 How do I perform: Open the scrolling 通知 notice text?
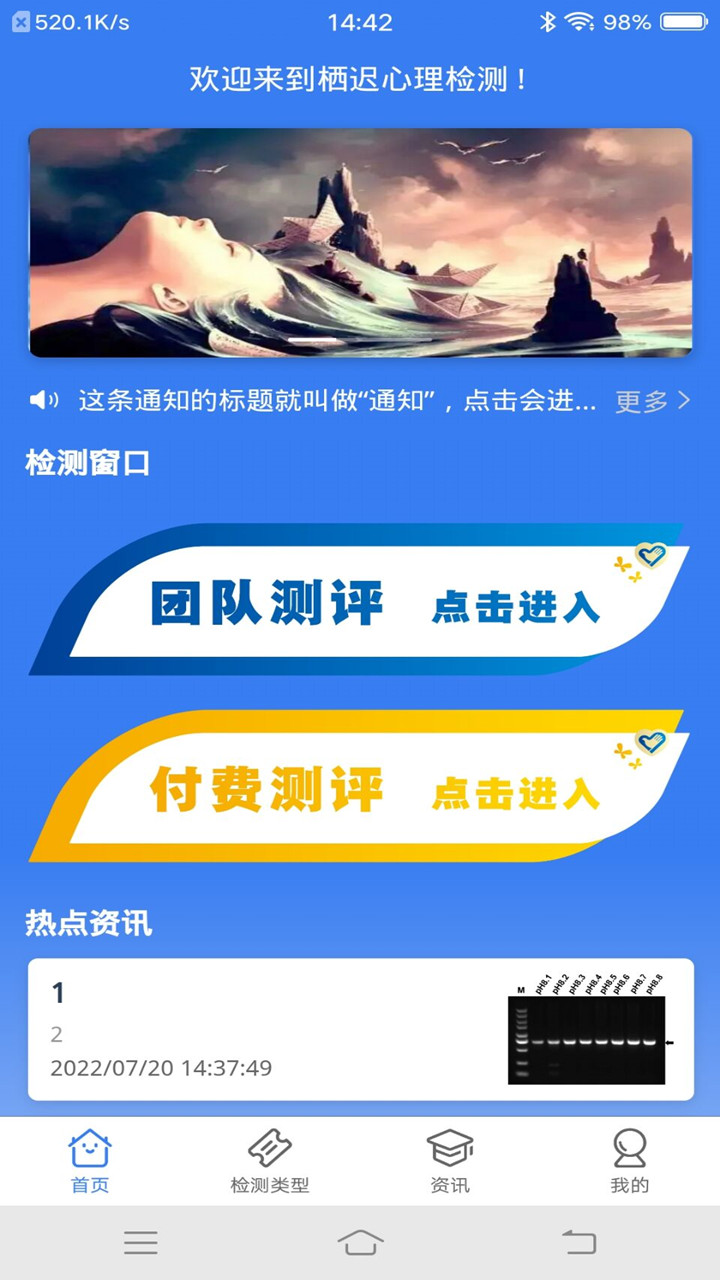337,401
